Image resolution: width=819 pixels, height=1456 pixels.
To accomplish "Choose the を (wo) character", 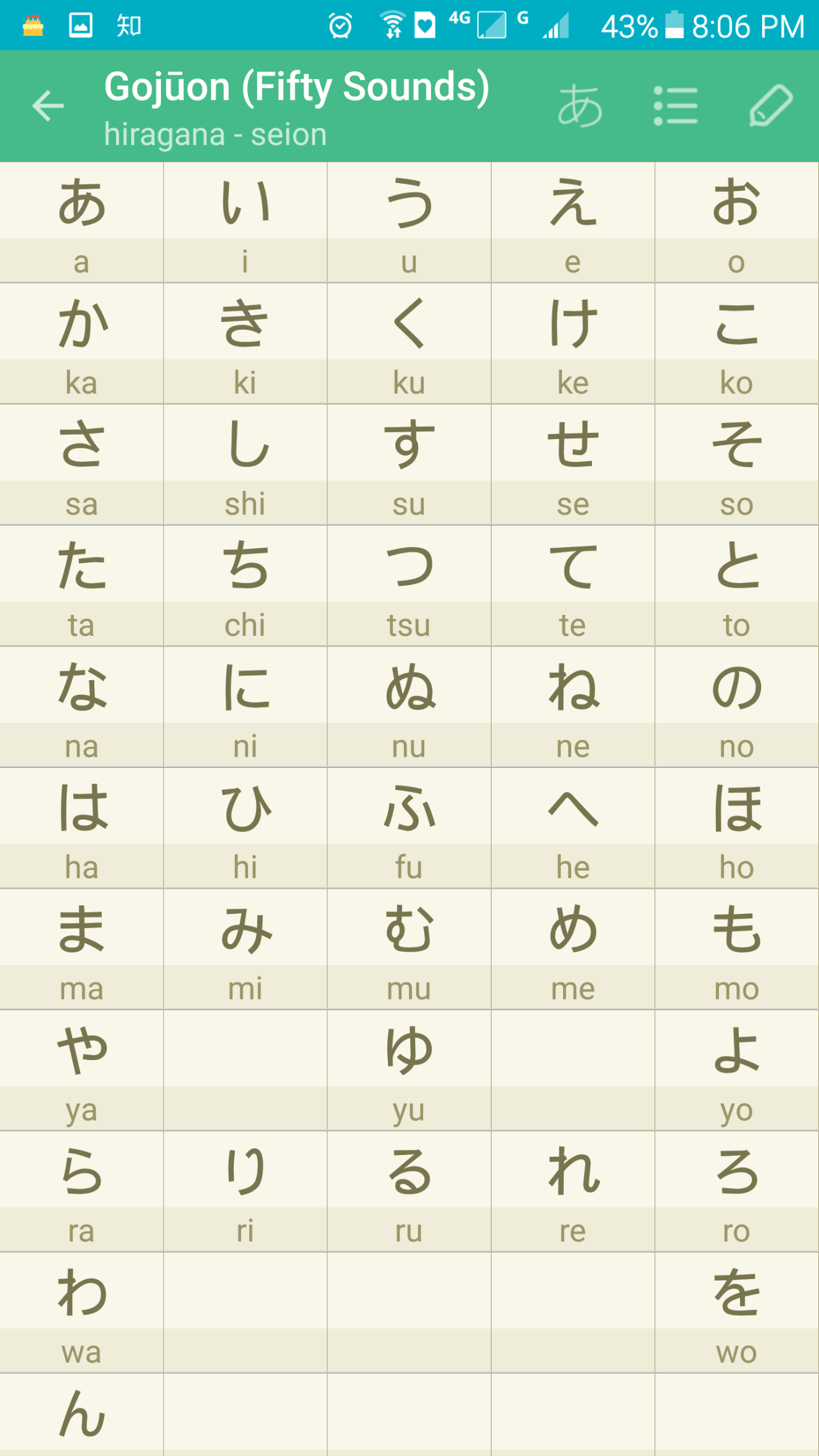I will click(x=737, y=1312).
